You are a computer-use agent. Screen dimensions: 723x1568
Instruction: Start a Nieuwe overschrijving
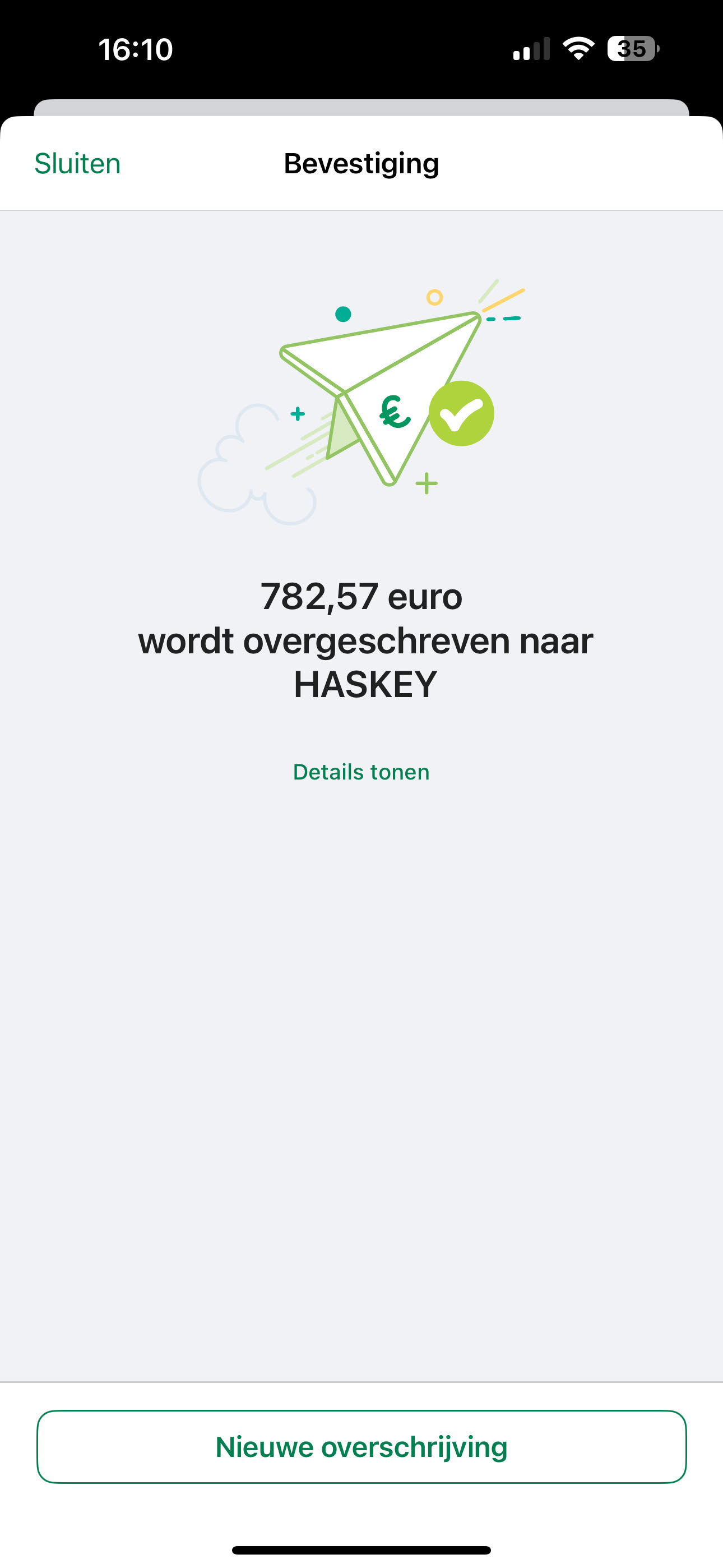[361, 1447]
